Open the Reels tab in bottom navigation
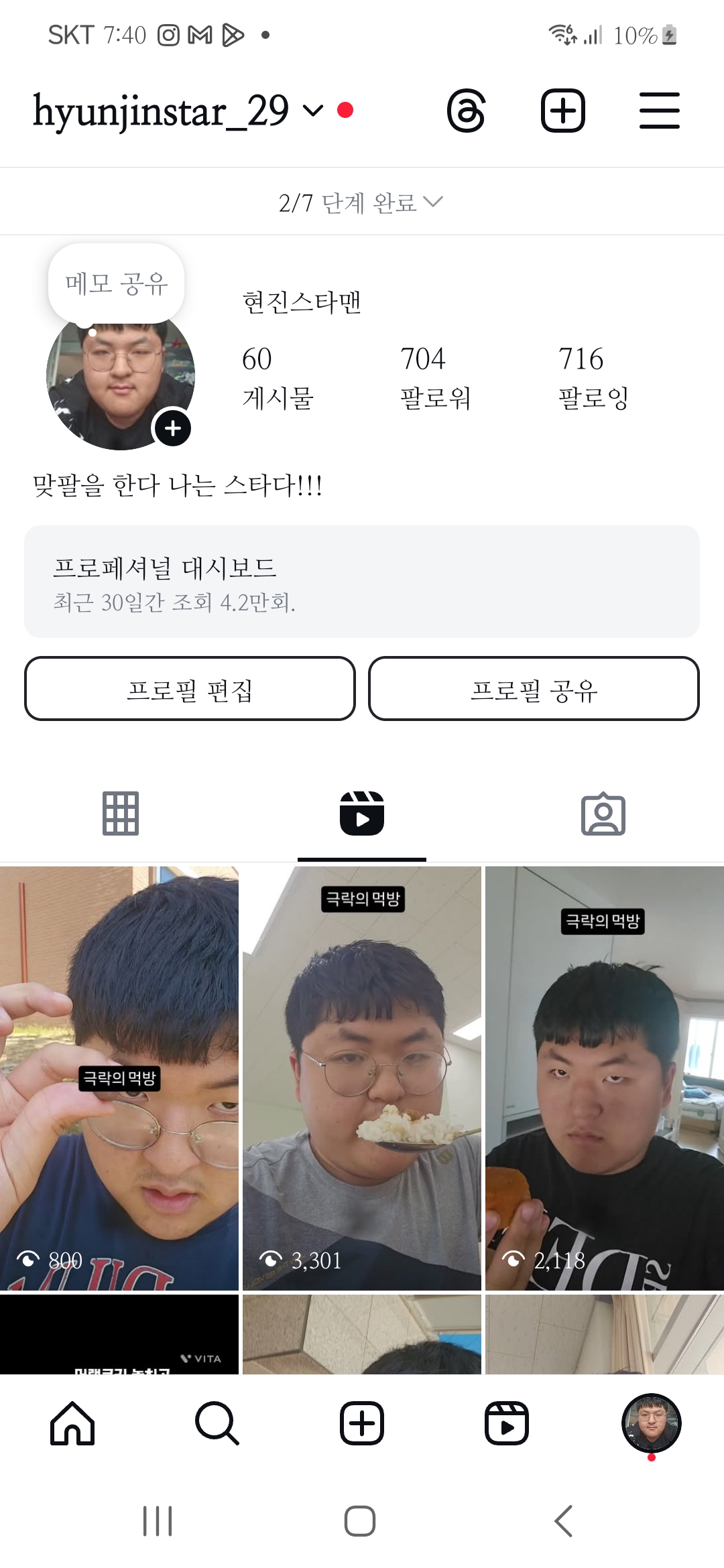The image size is (724, 1568). coord(507,1423)
